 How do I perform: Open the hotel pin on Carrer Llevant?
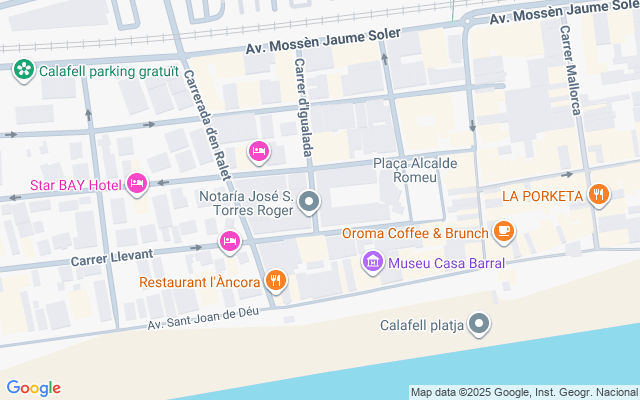(230, 242)
